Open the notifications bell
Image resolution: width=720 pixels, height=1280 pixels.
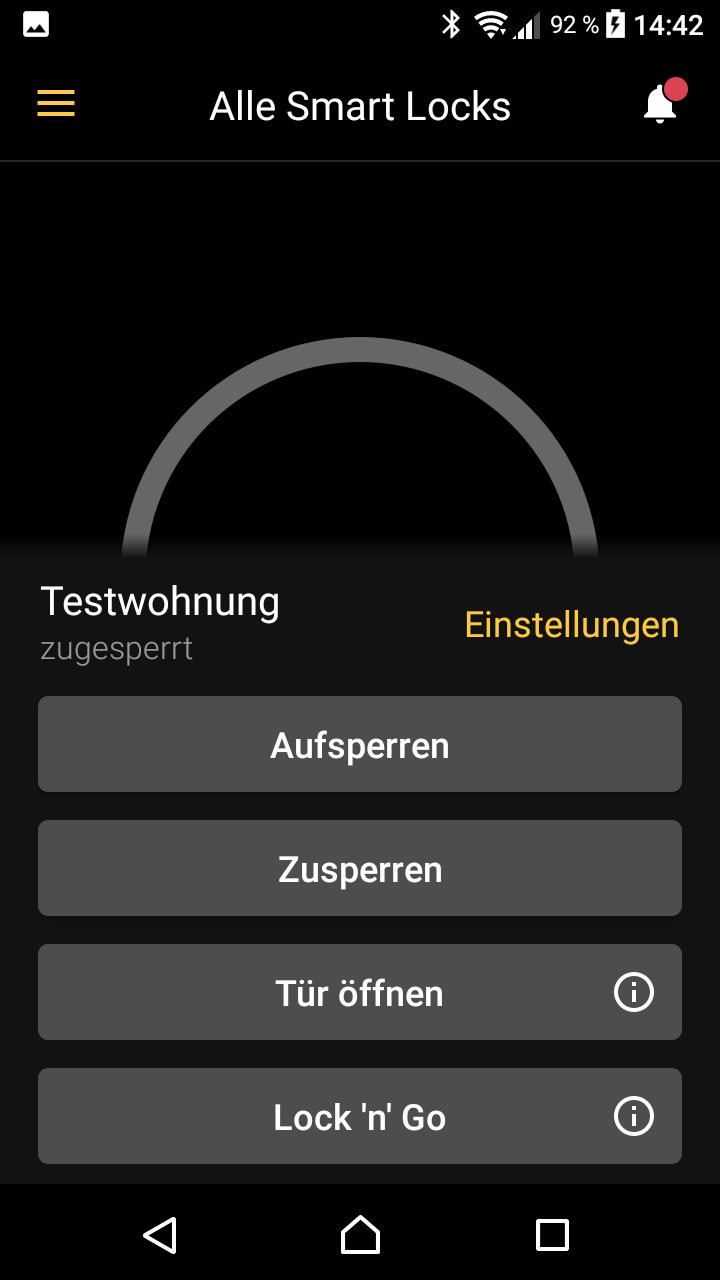(x=662, y=102)
